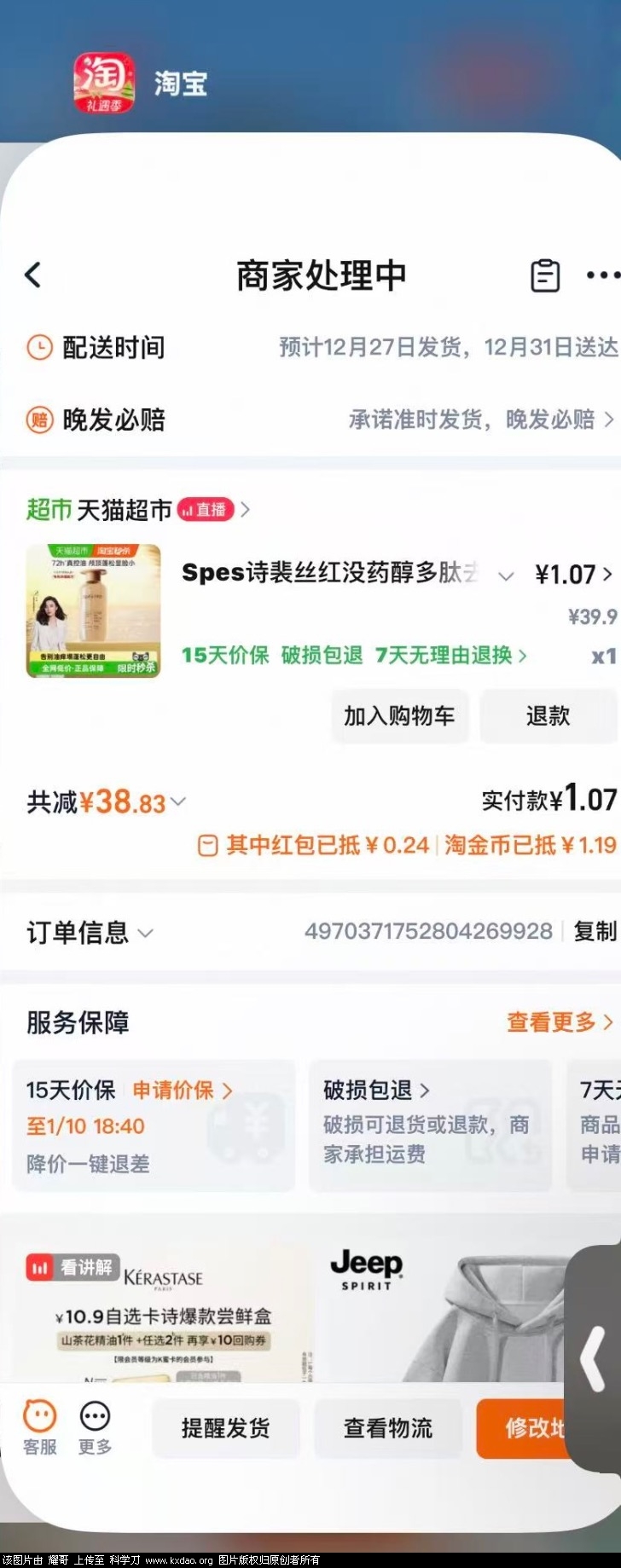
Task: Expand 订单信息 details
Action: click(x=90, y=932)
